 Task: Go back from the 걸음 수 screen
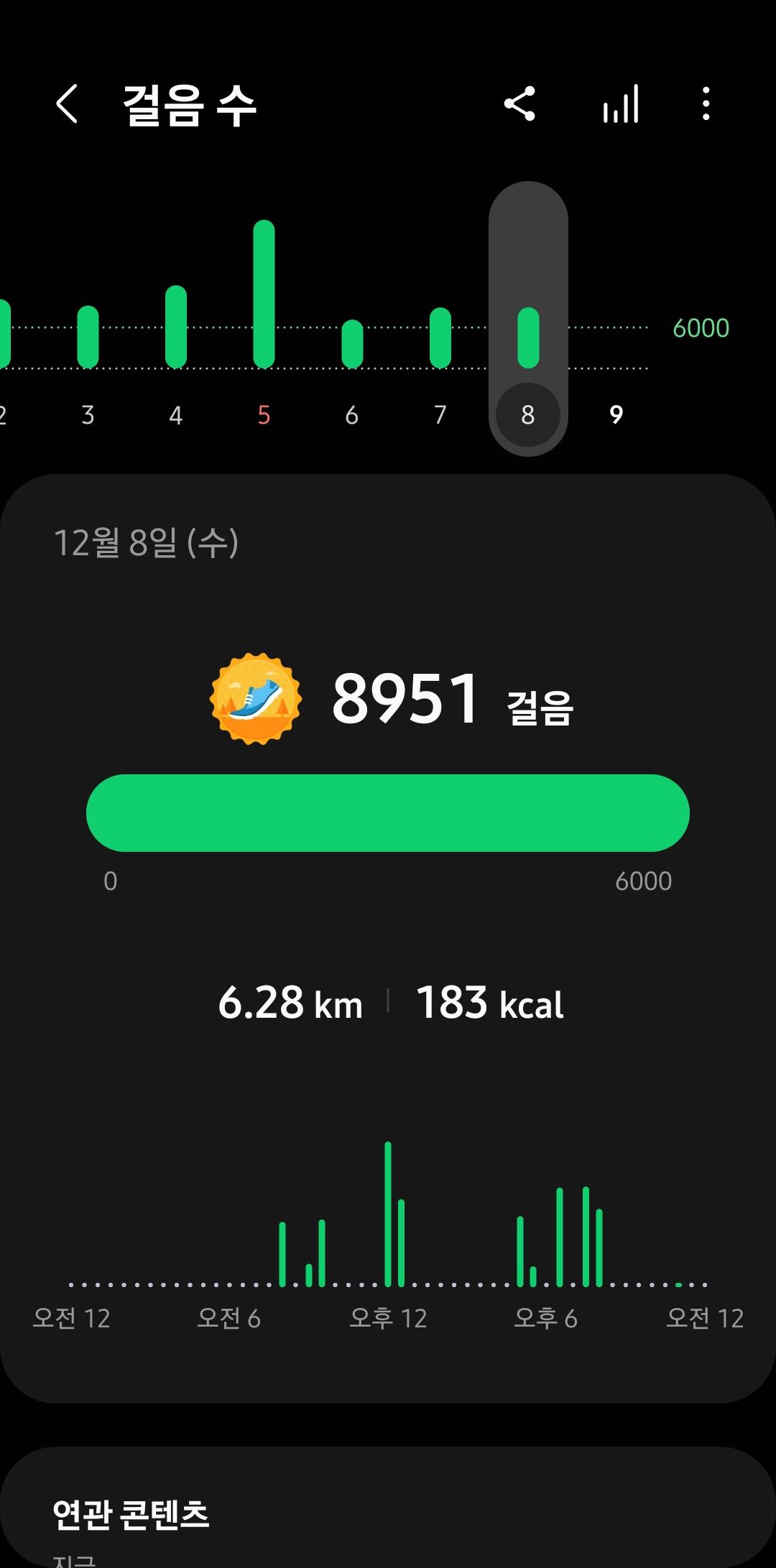pos(67,104)
